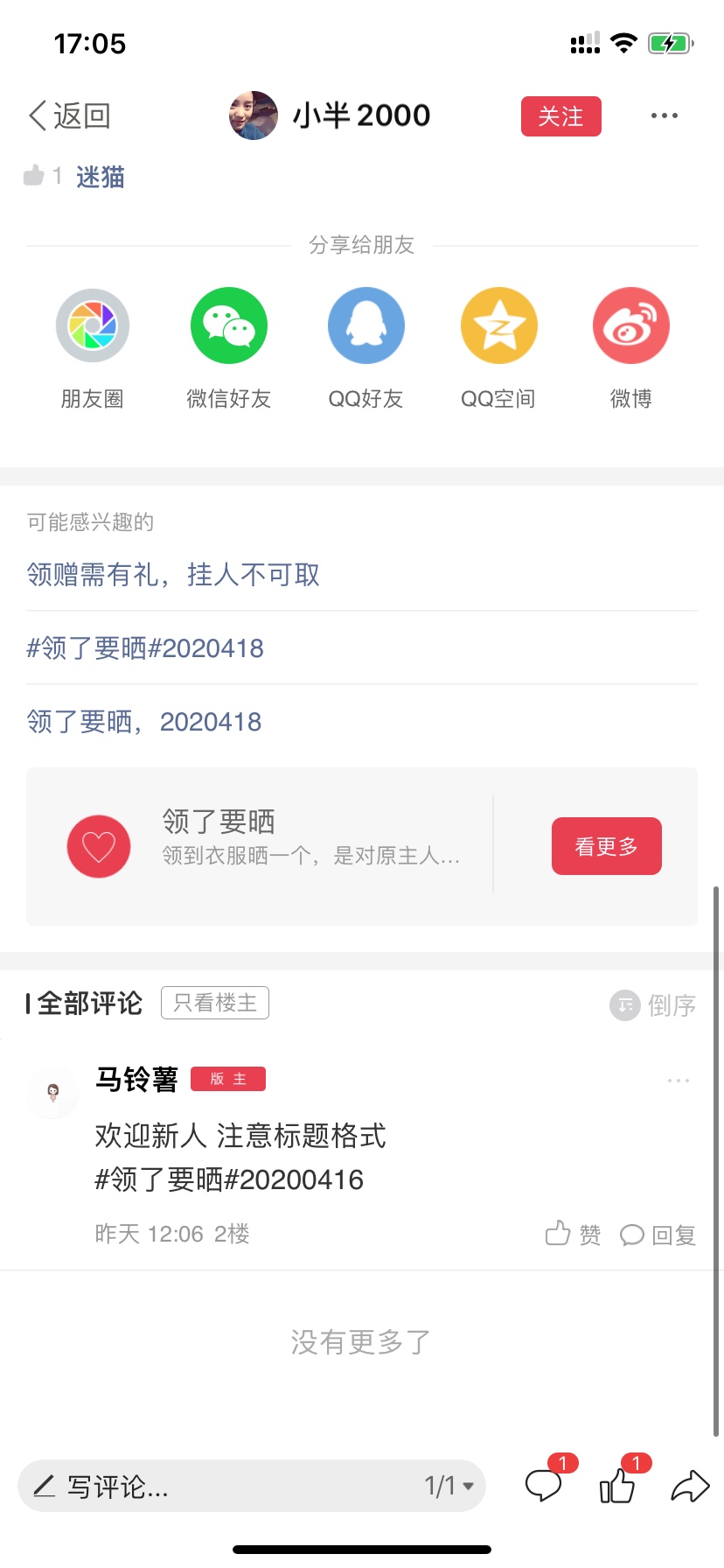Go back using the 返回 button
724x1568 pixels.
click(70, 115)
